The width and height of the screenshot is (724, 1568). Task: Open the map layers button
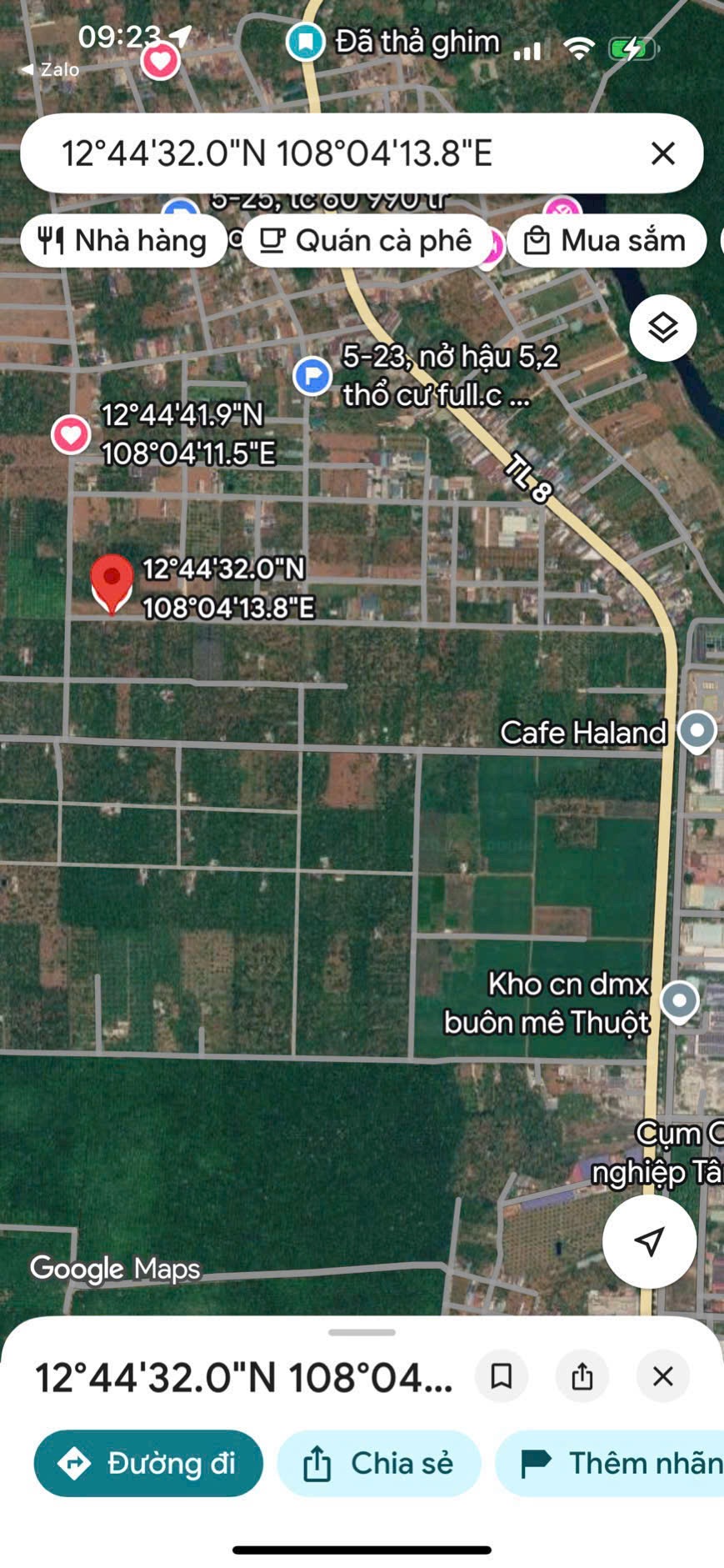pyautogui.click(x=662, y=328)
